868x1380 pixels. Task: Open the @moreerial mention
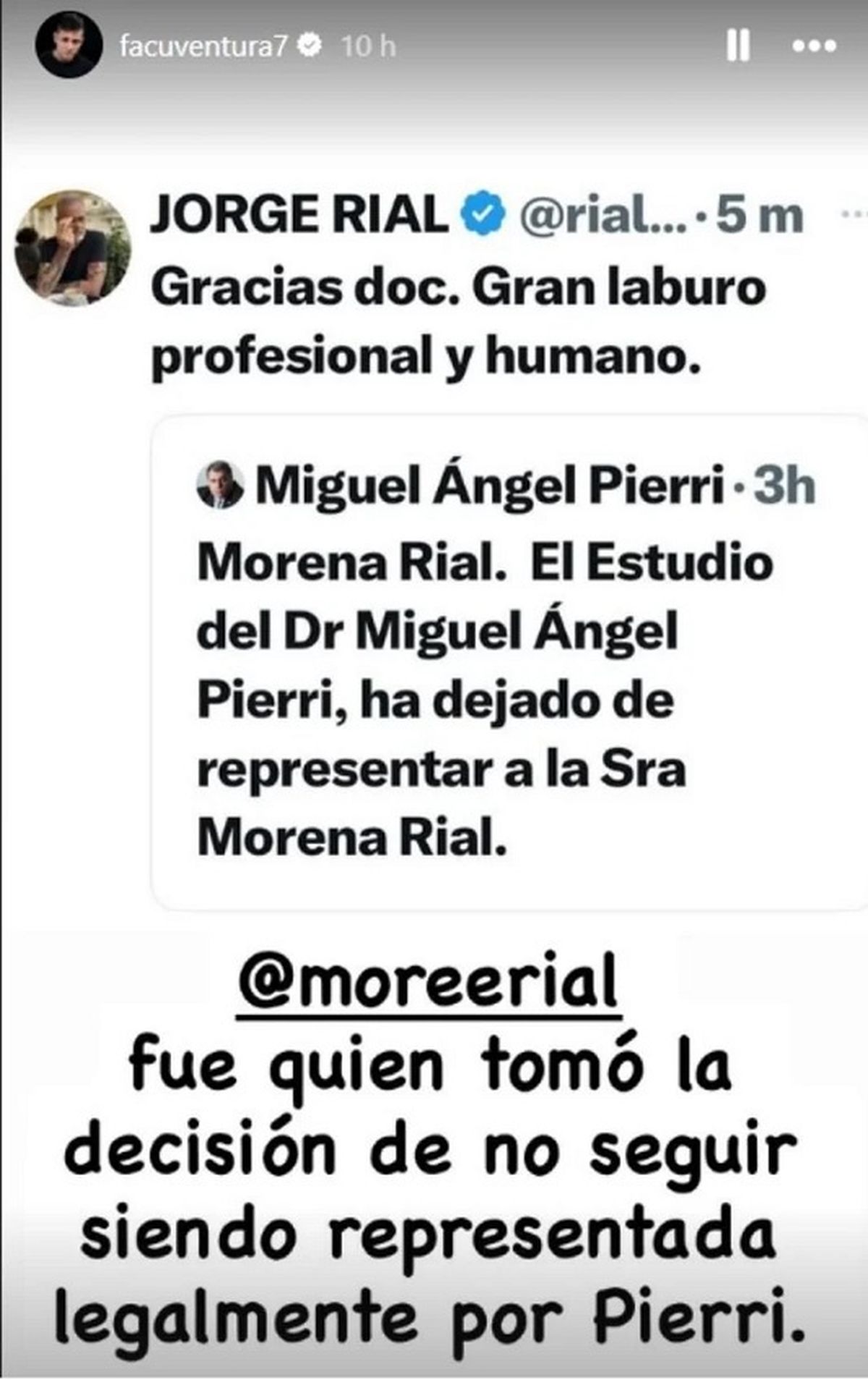pos(428,982)
